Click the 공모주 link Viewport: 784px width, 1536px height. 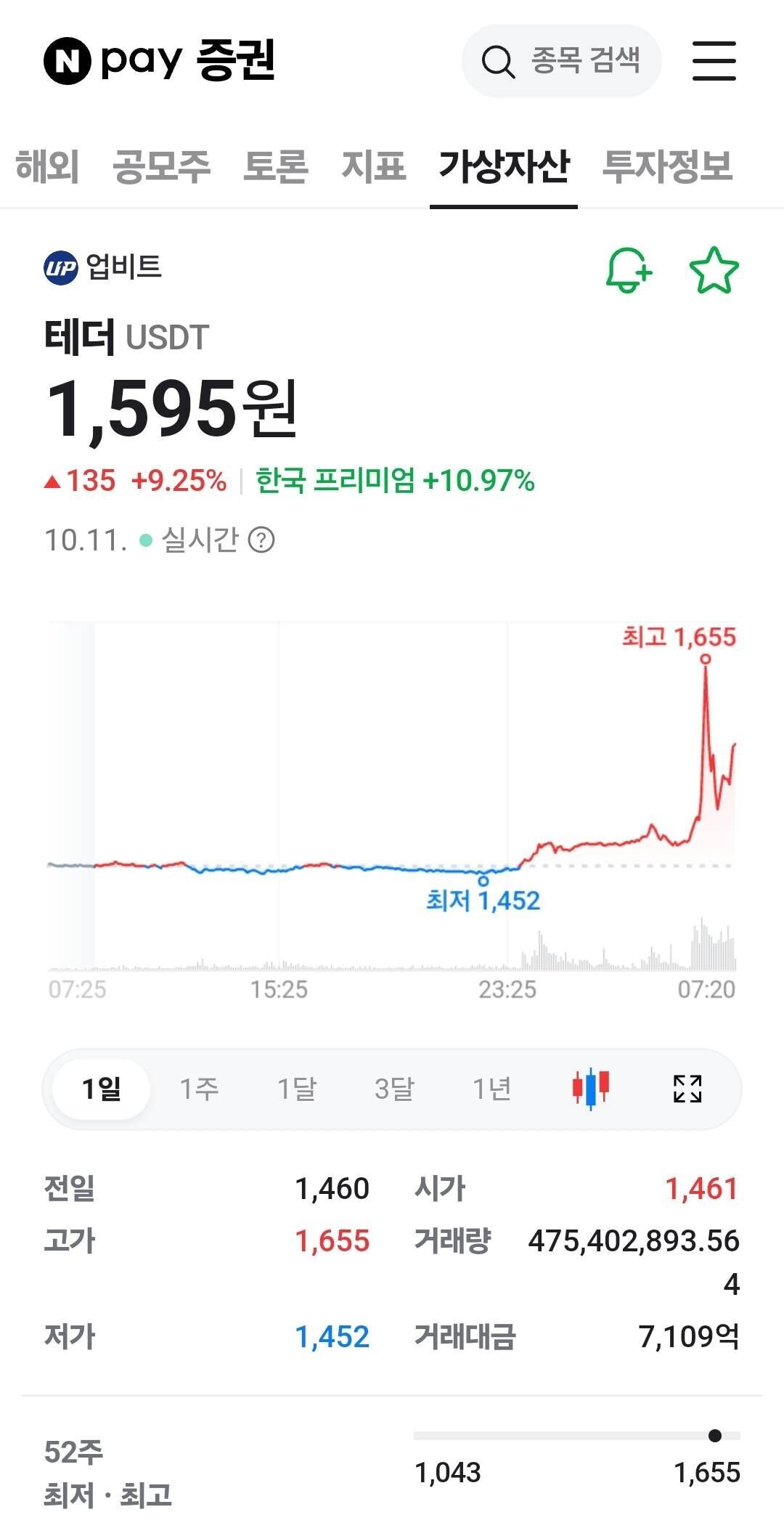click(x=162, y=166)
